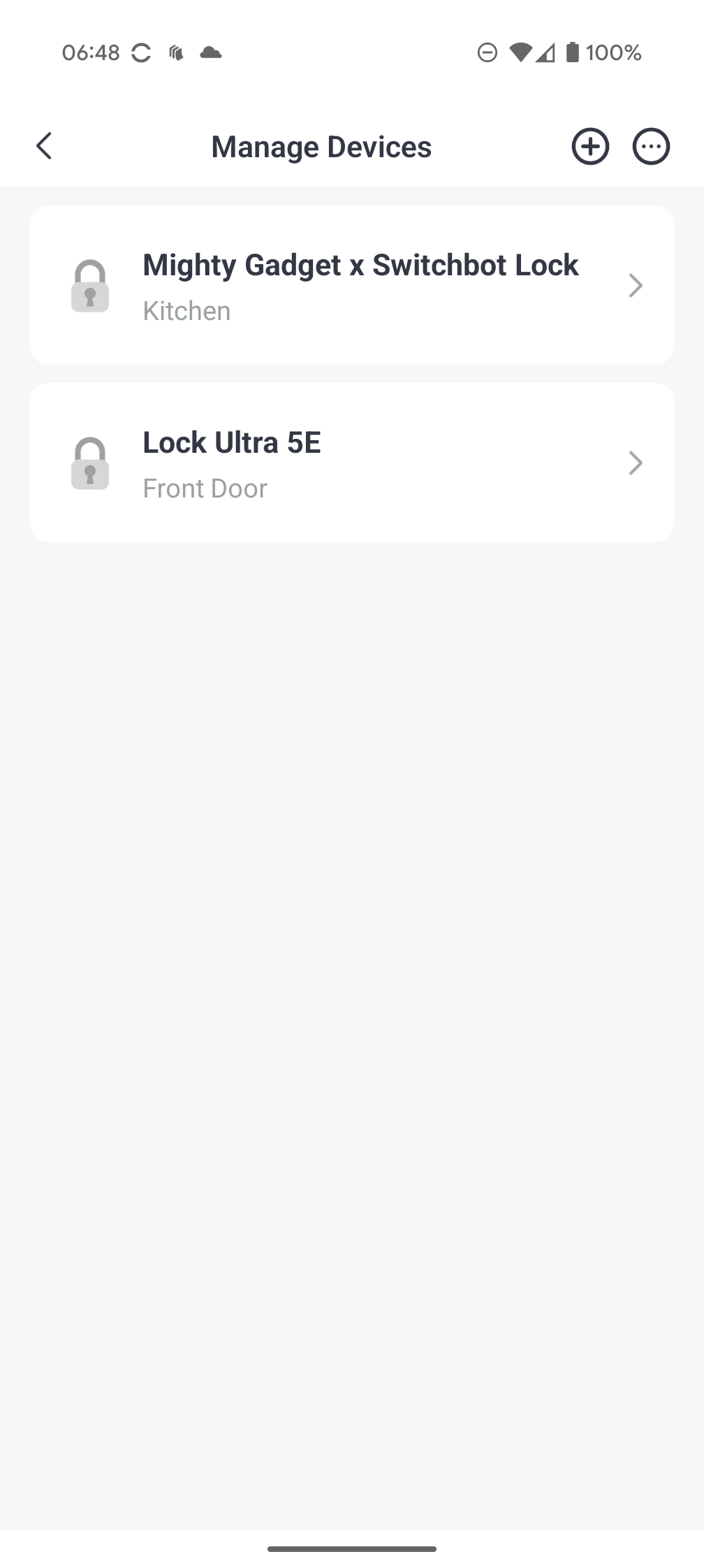This screenshot has width=704, height=1568.
Task: Open Mighty Gadget x Switchbot Lock device
Action: [352, 285]
